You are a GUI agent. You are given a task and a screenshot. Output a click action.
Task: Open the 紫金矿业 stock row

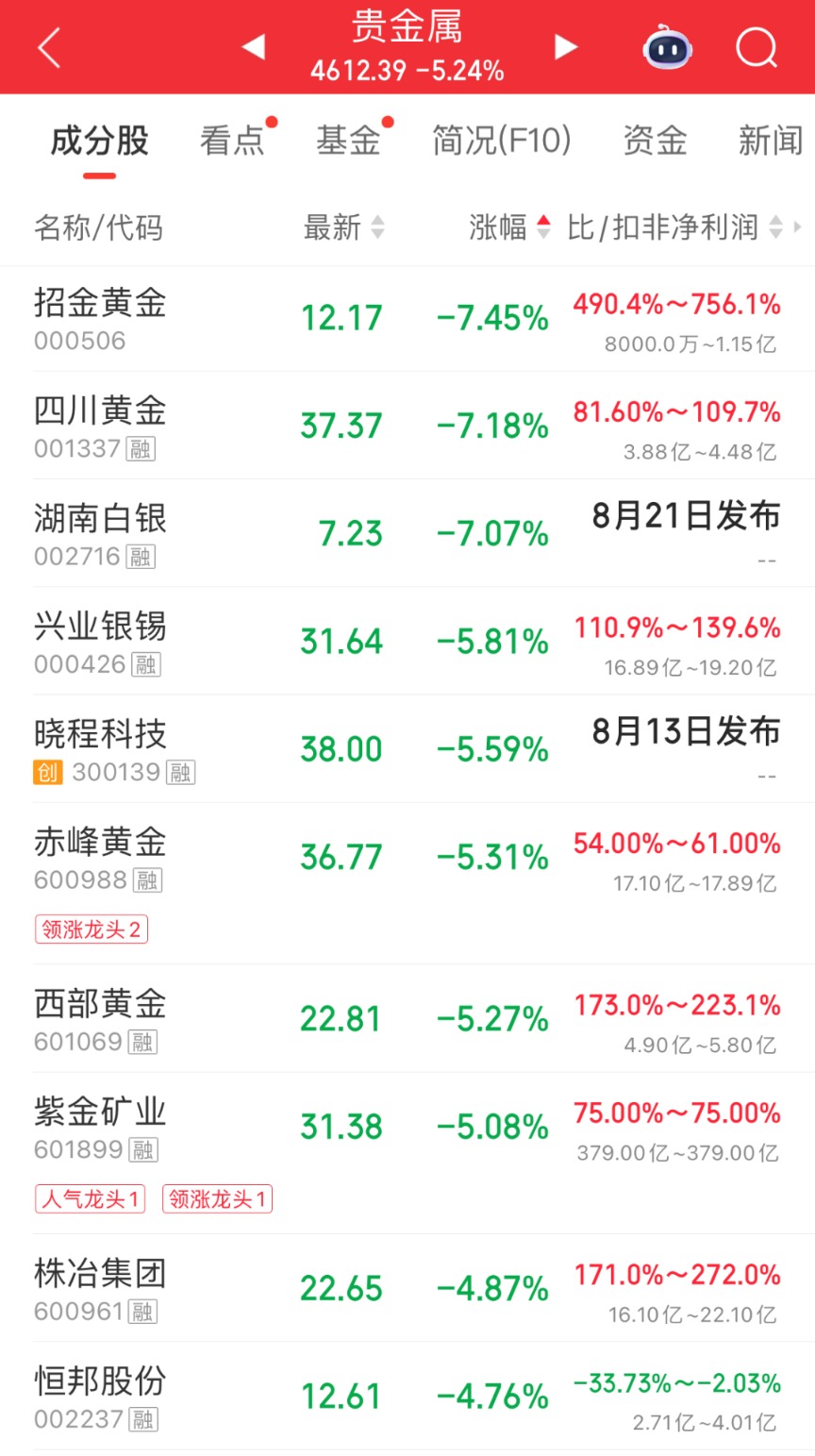407,1154
